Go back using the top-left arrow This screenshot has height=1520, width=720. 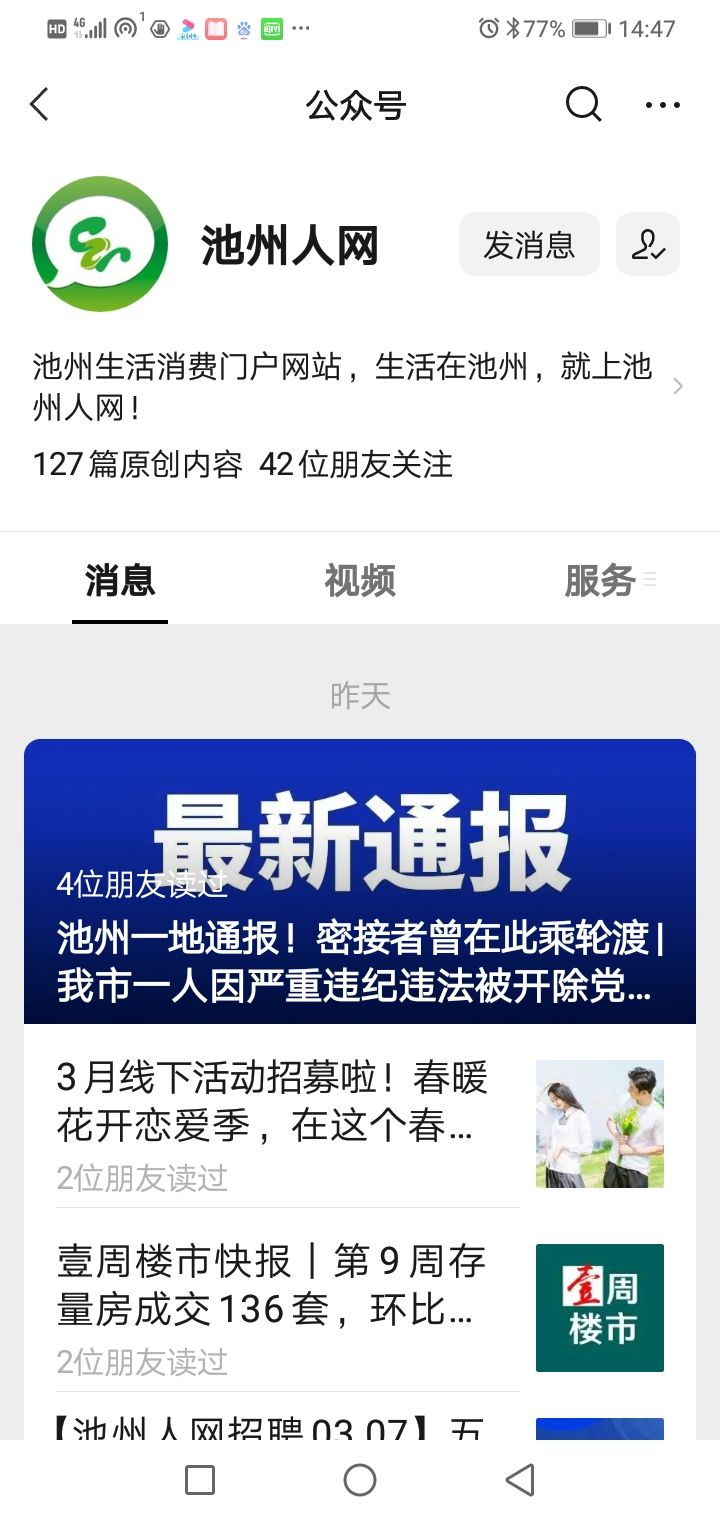[40, 105]
